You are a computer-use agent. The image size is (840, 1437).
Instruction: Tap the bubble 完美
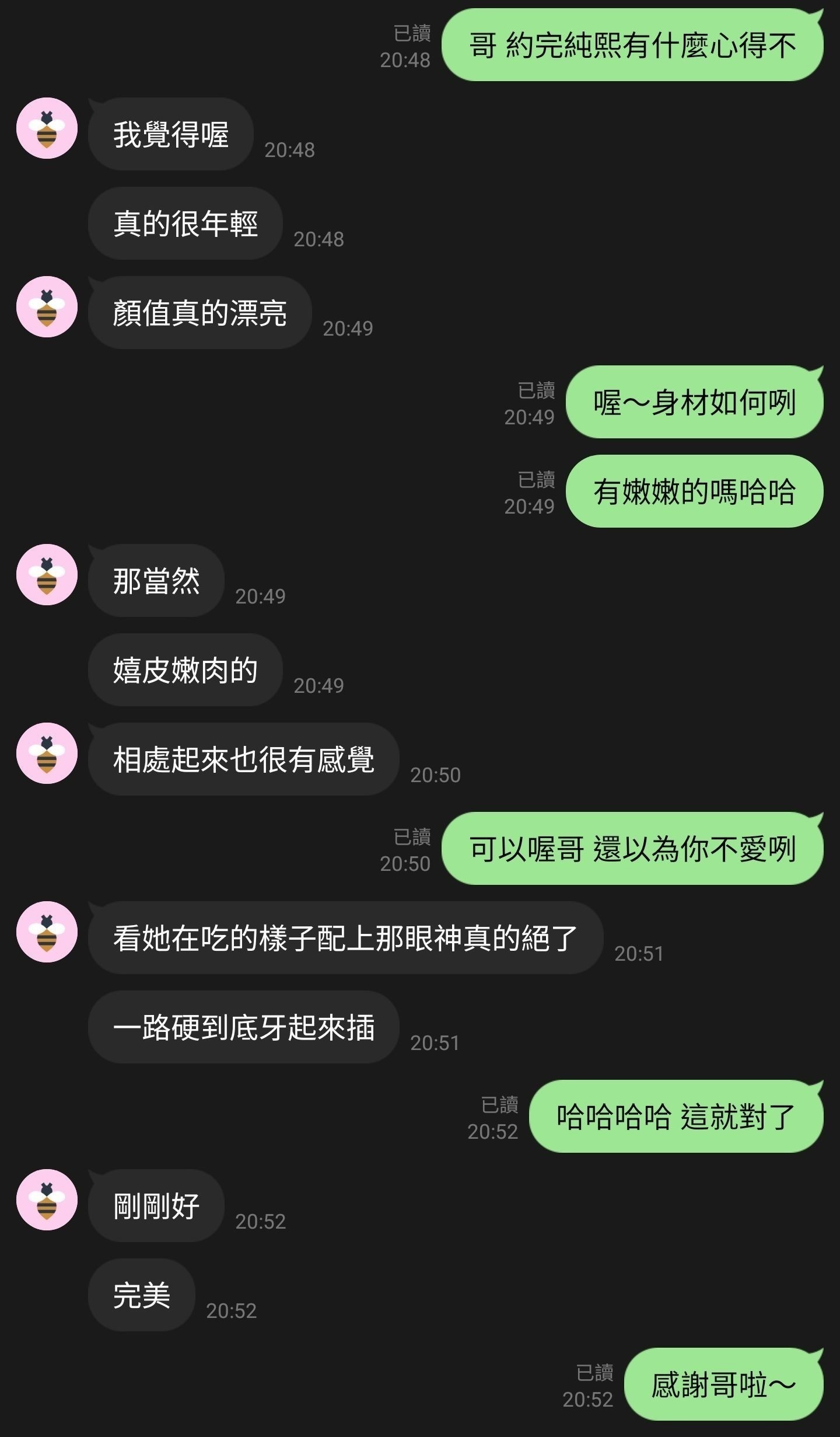click(140, 1296)
